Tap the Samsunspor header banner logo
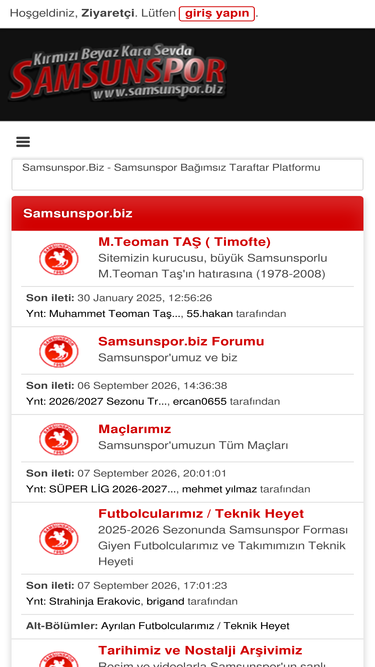 (x=117, y=74)
